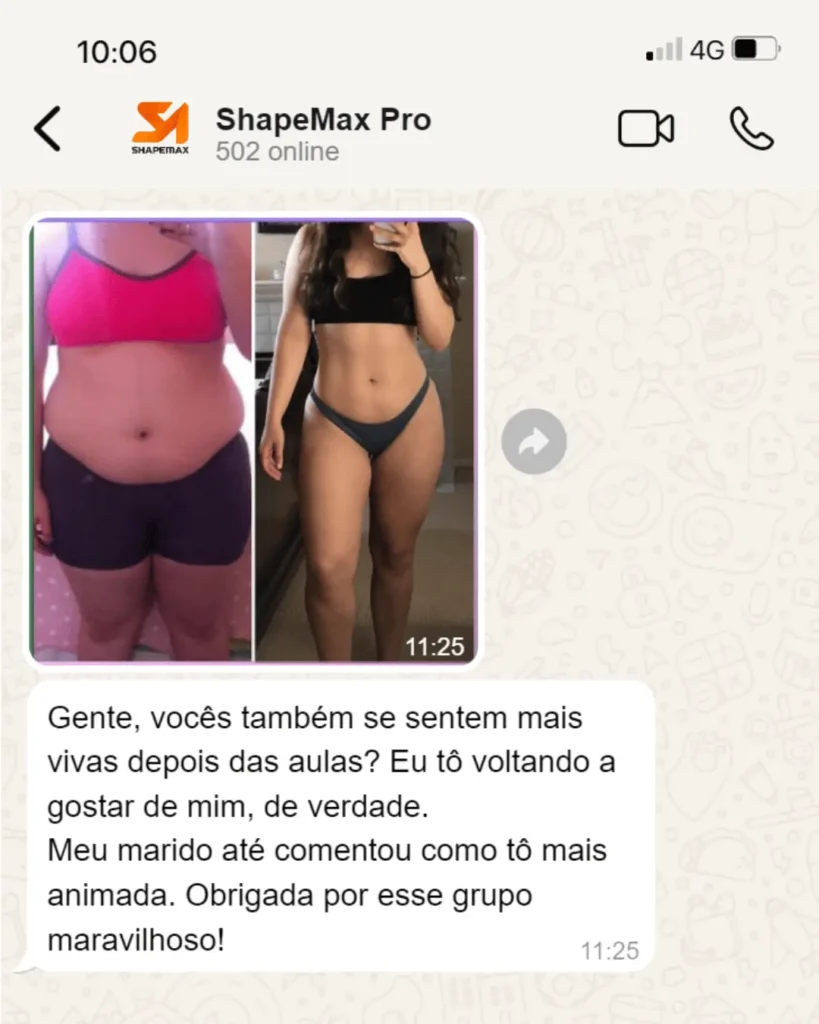Open the before-and-after photo message
Image resolution: width=819 pixels, height=1024 pixels.
tap(253, 440)
